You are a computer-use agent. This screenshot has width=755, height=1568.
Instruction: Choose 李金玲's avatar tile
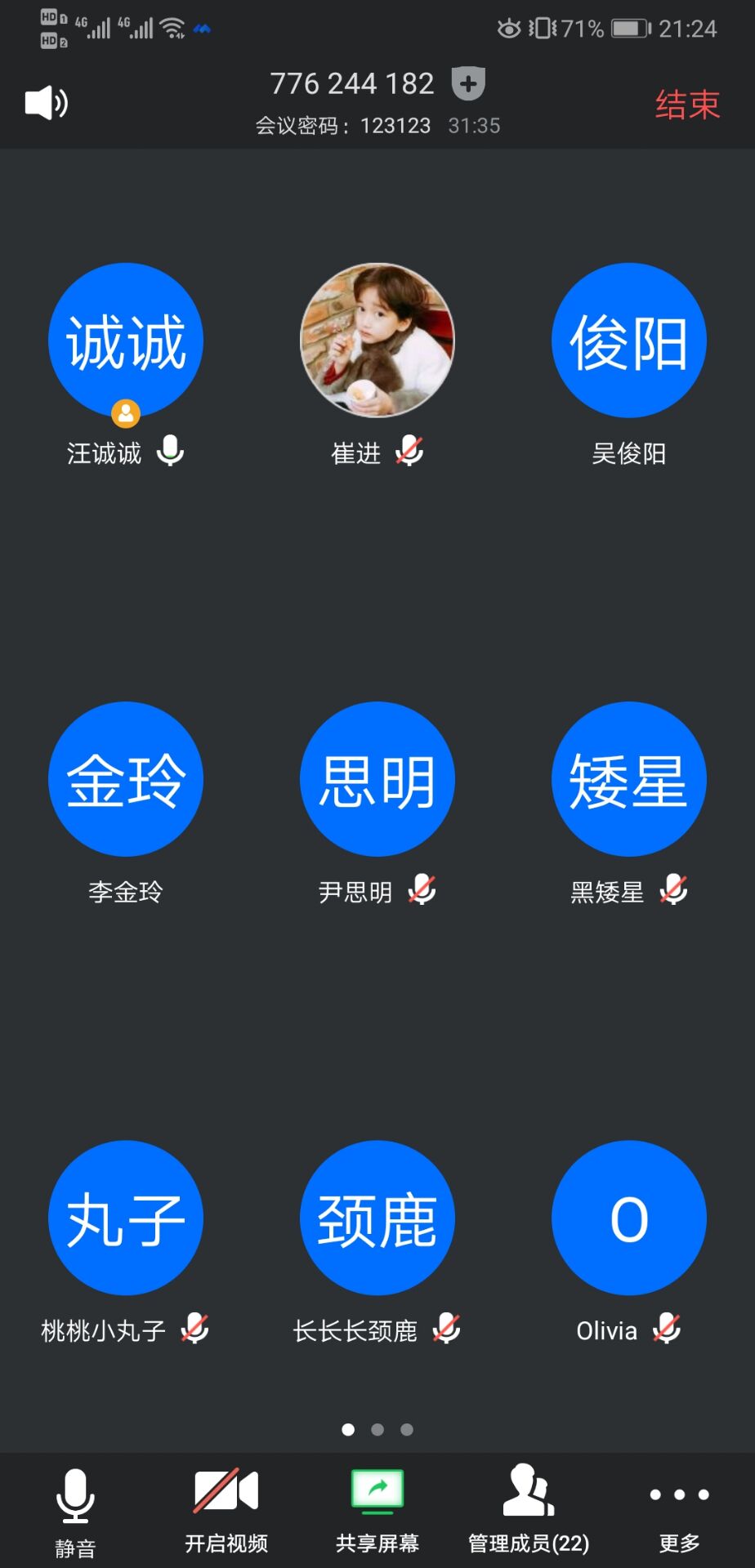pos(126,779)
